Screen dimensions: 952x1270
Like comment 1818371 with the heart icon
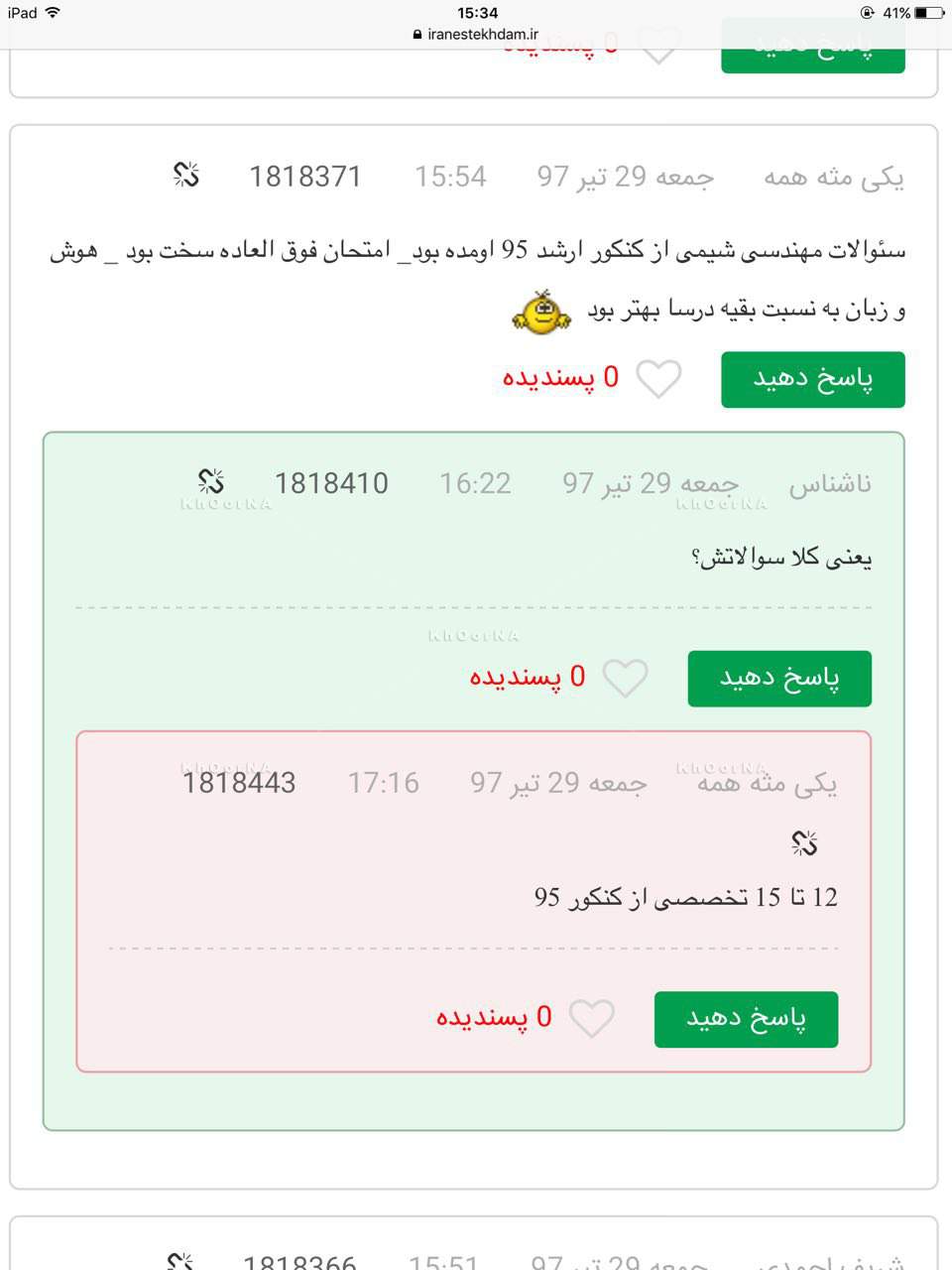pos(658,379)
